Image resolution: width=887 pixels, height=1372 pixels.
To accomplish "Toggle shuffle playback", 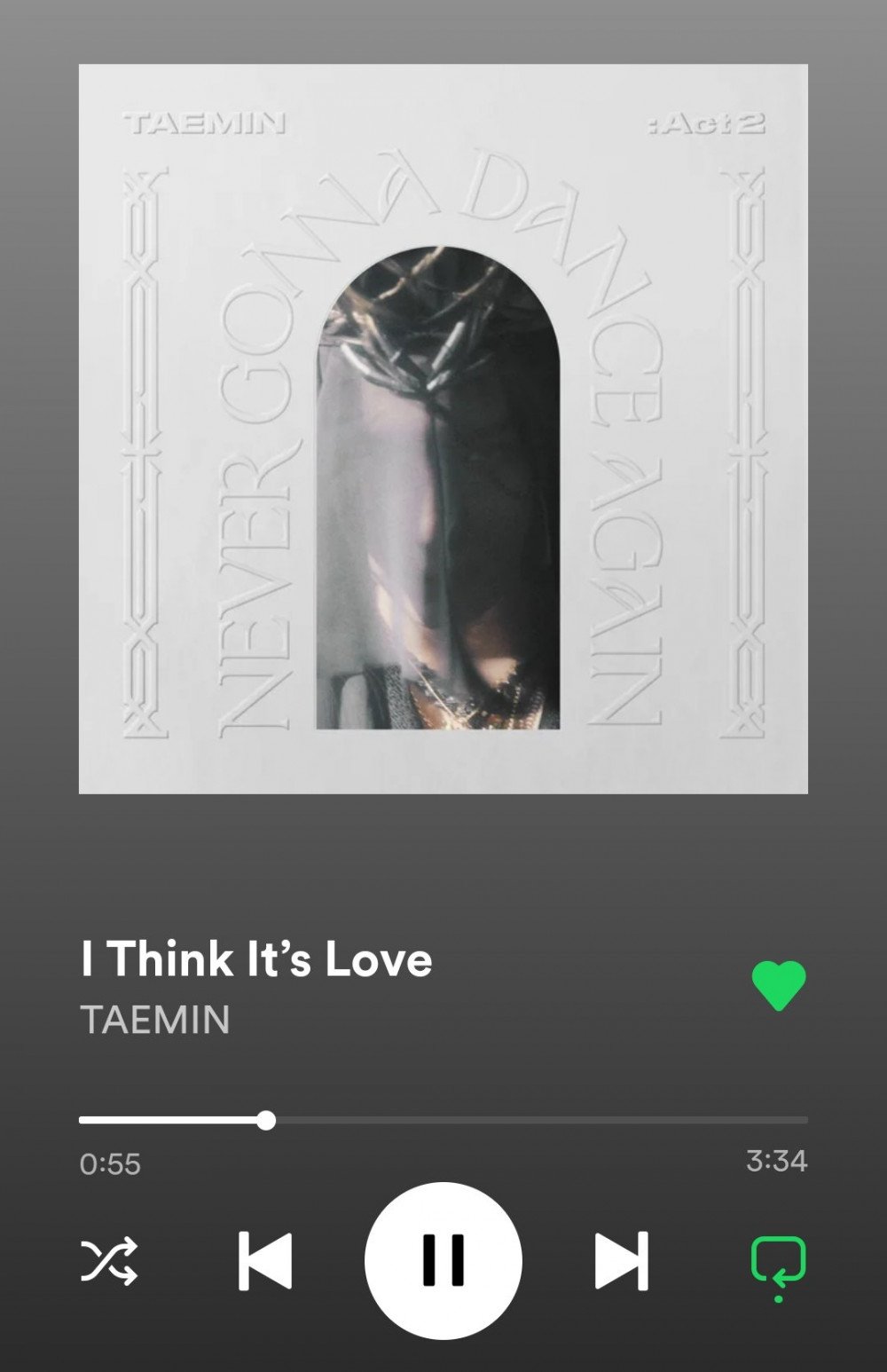I will [x=109, y=1260].
